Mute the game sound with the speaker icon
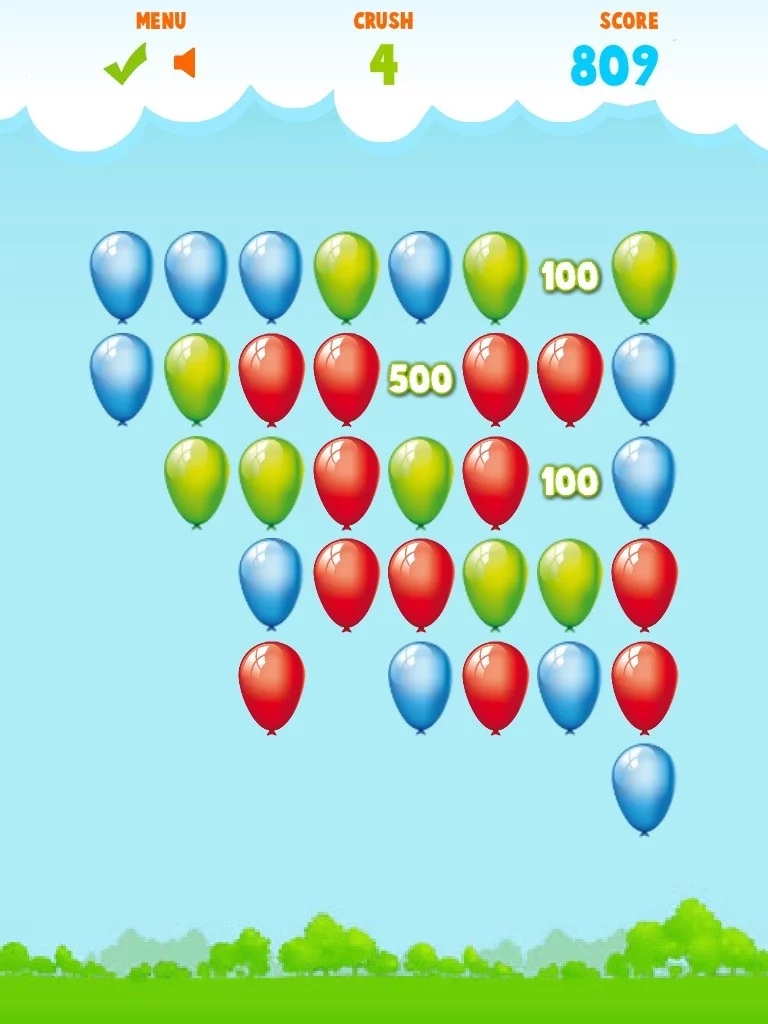768x1024 pixels. 184,64
